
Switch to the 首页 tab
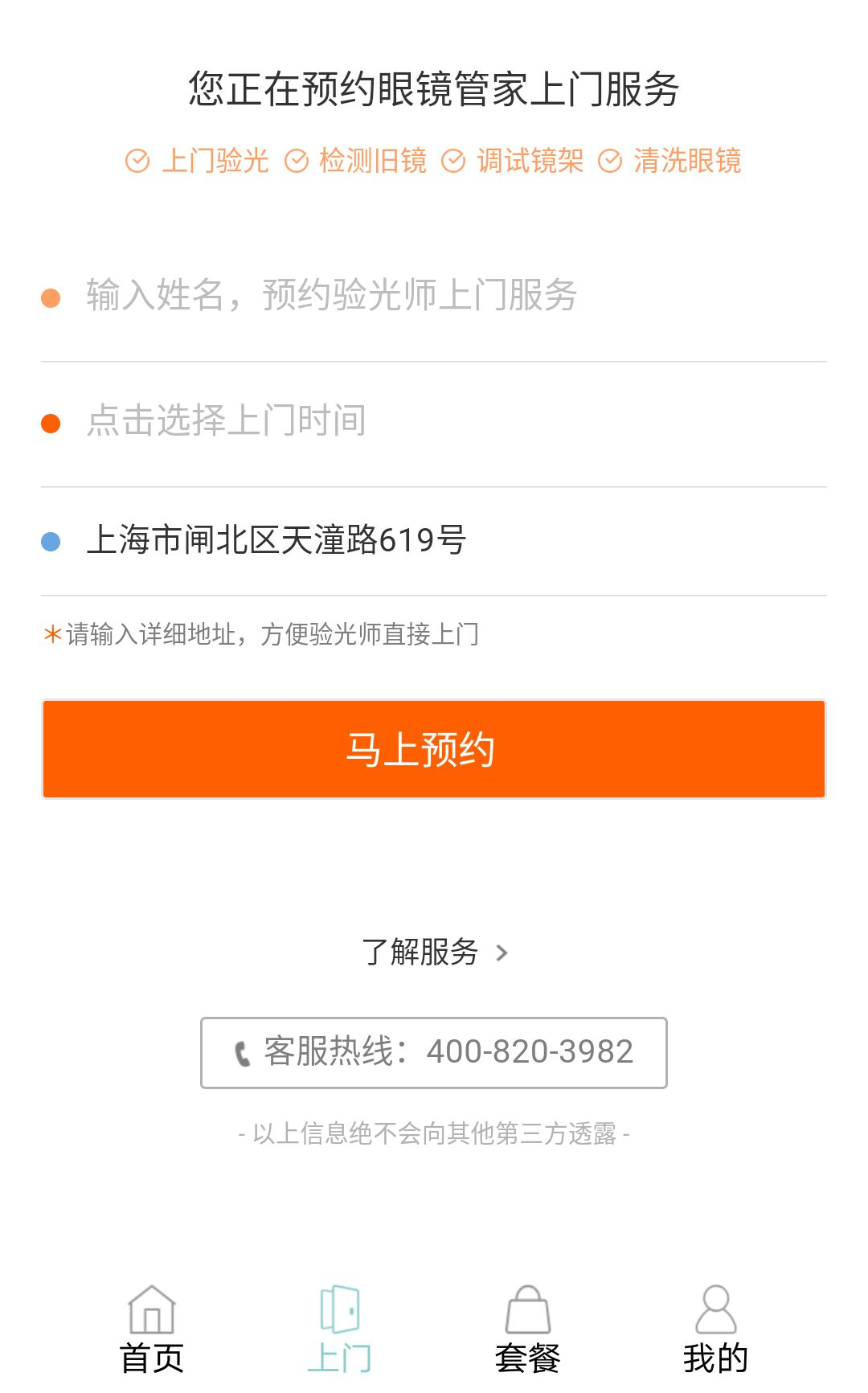coord(152,1329)
